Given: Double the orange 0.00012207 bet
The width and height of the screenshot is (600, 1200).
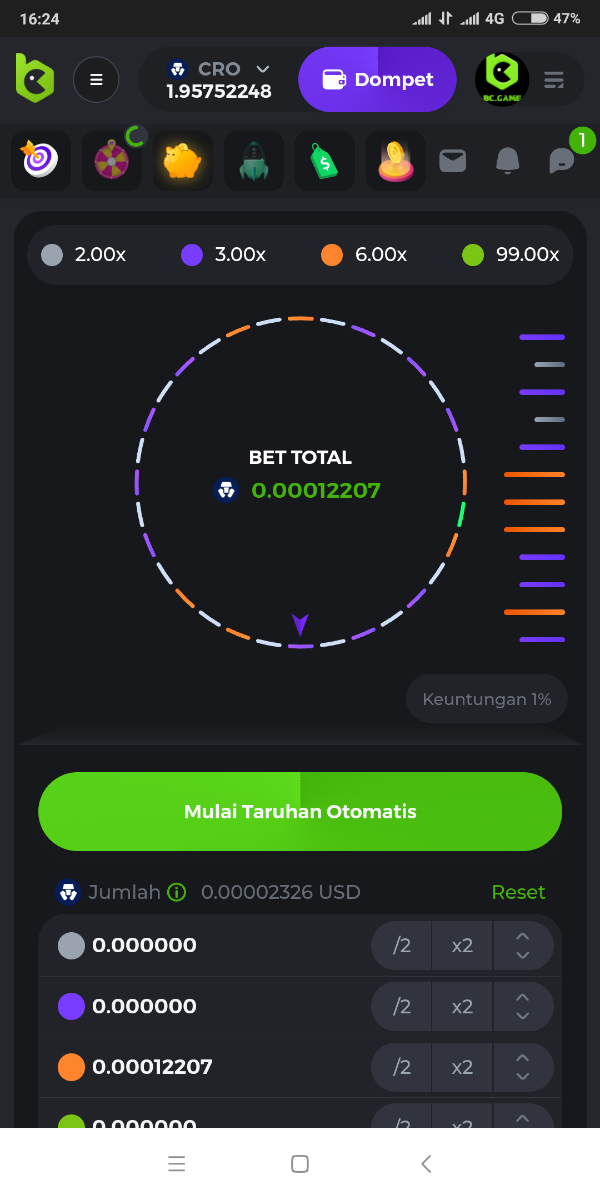Looking at the screenshot, I should pyautogui.click(x=462, y=1067).
